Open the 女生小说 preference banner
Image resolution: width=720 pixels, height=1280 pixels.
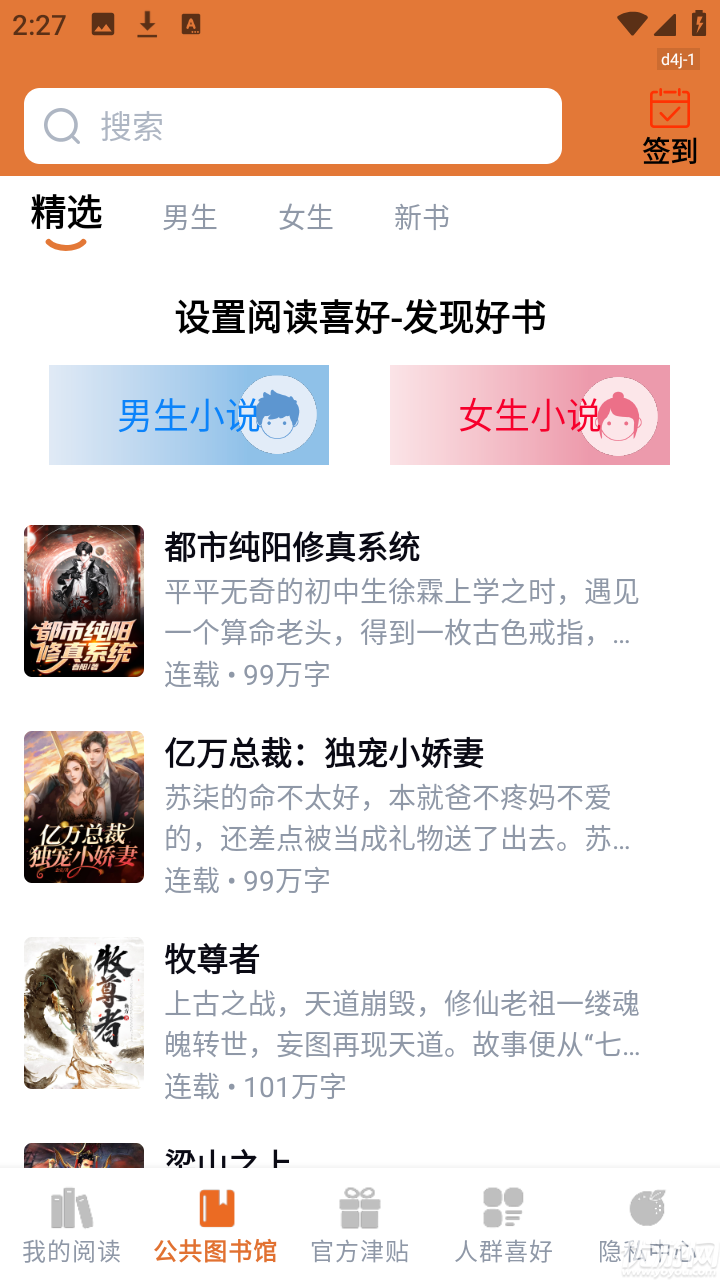529,414
